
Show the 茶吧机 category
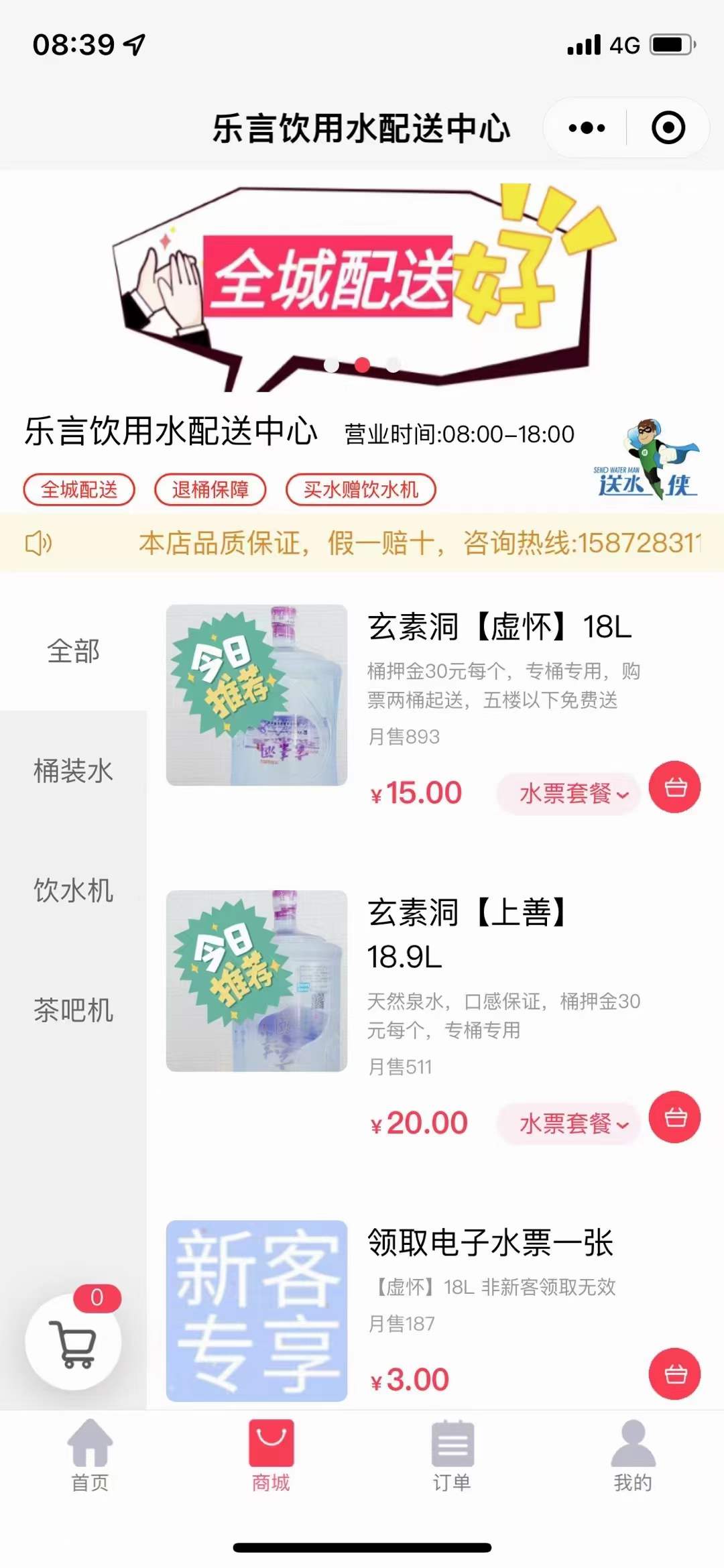(x=73, y=1010)
